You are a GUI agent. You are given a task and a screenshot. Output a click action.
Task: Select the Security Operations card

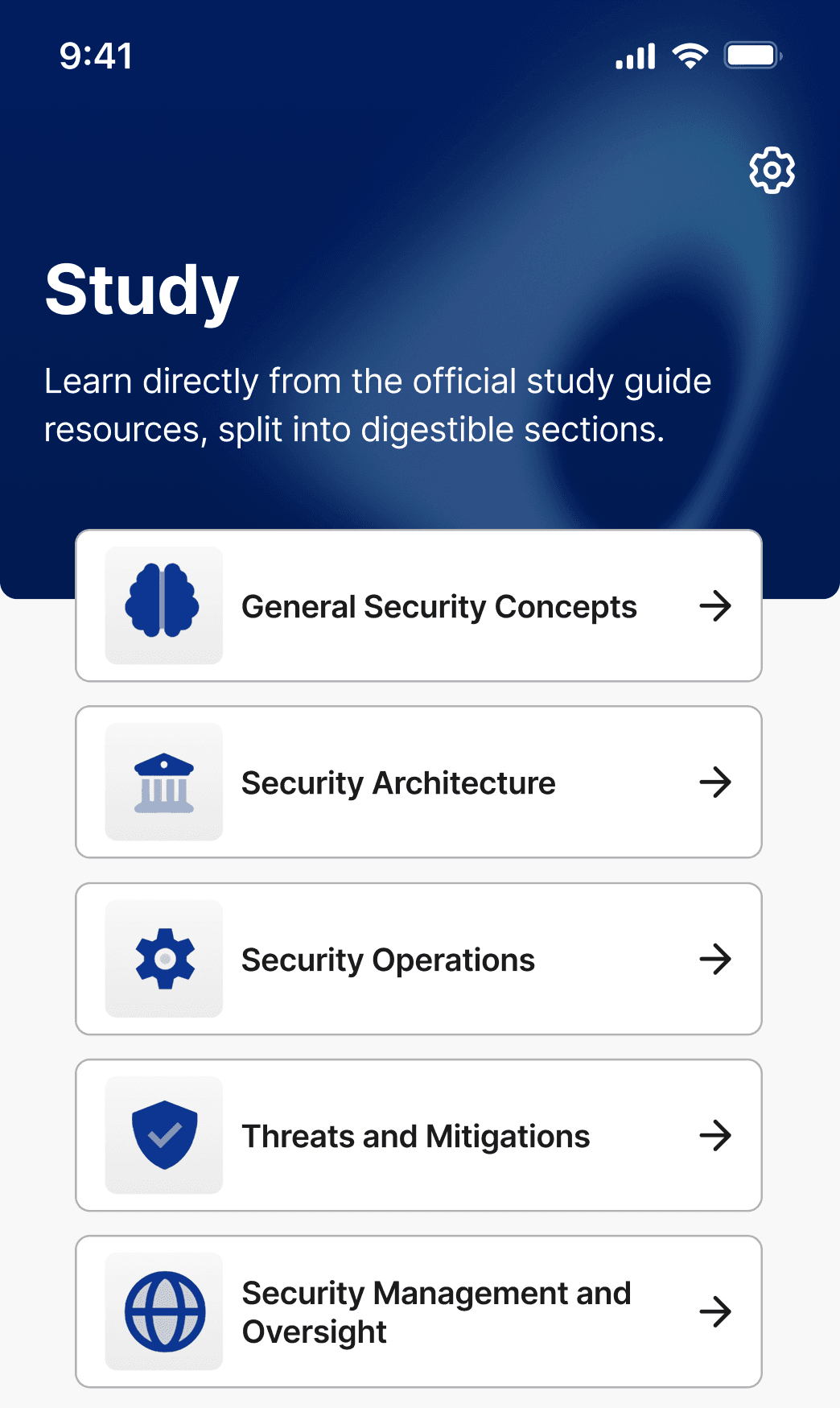(x=418, y=959)
